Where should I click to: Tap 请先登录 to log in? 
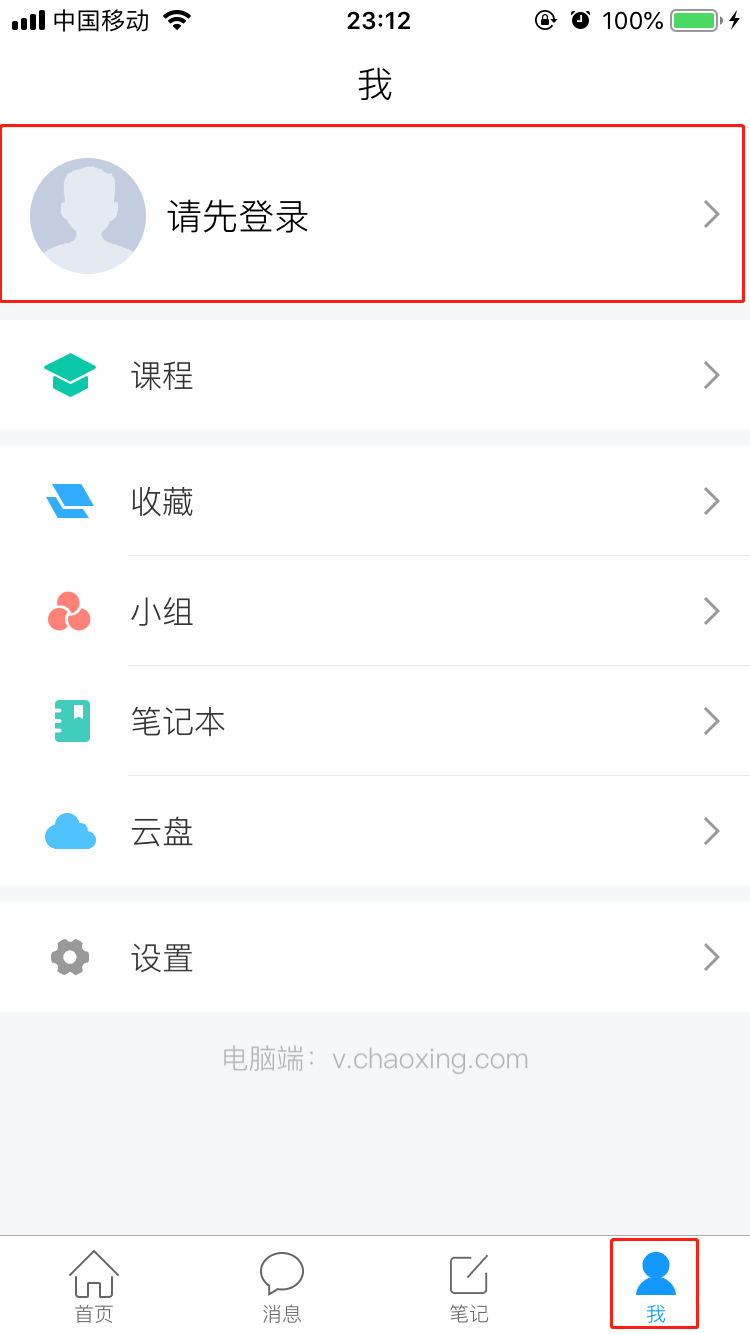(x=372, y=214)
